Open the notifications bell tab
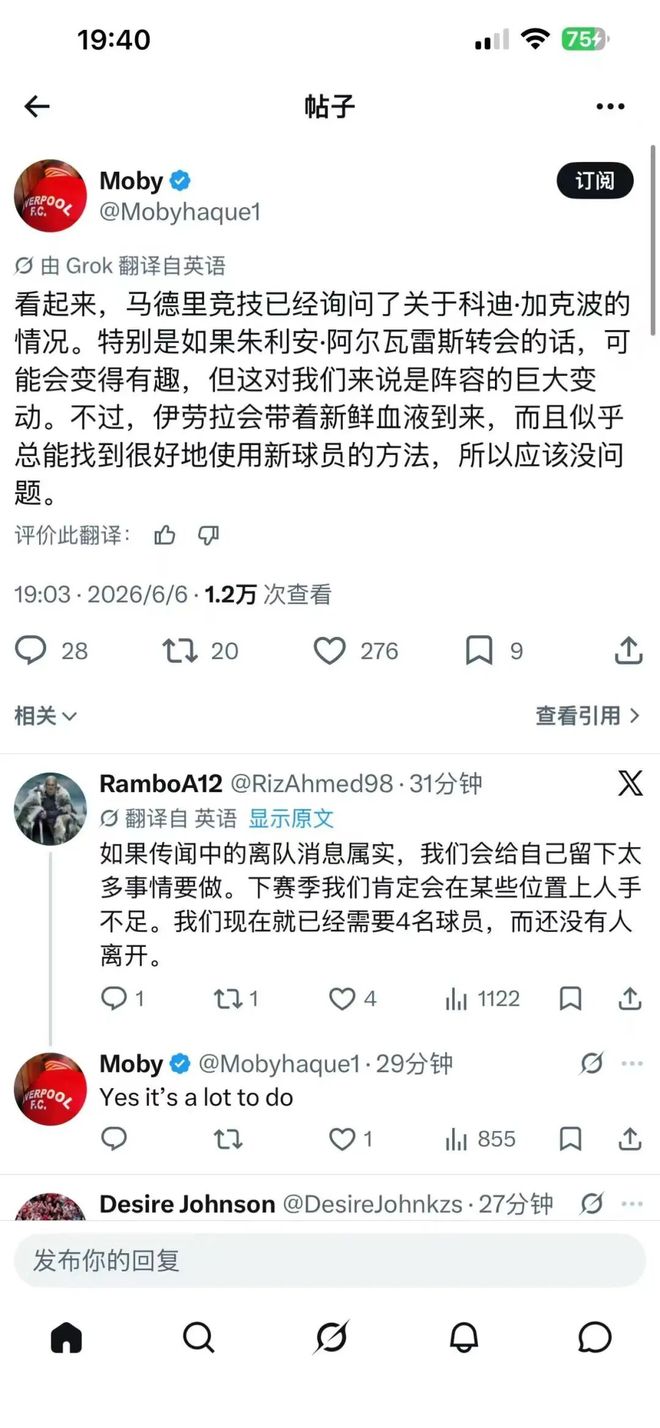Image resolution: width=660 pixels, height=1428 pixels. click(463, 1337)
